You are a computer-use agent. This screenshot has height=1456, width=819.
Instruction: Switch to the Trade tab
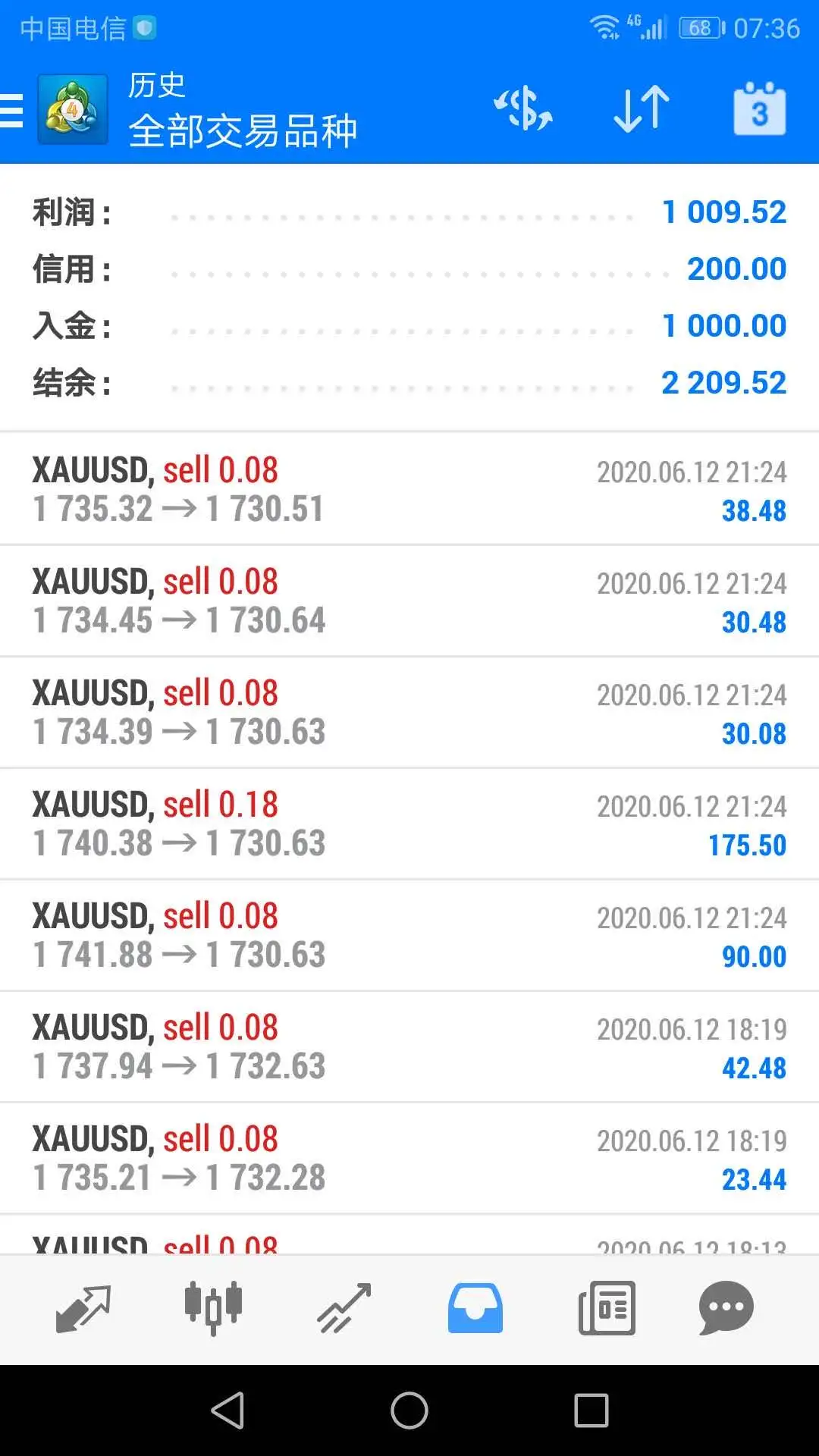point(344,1309)
